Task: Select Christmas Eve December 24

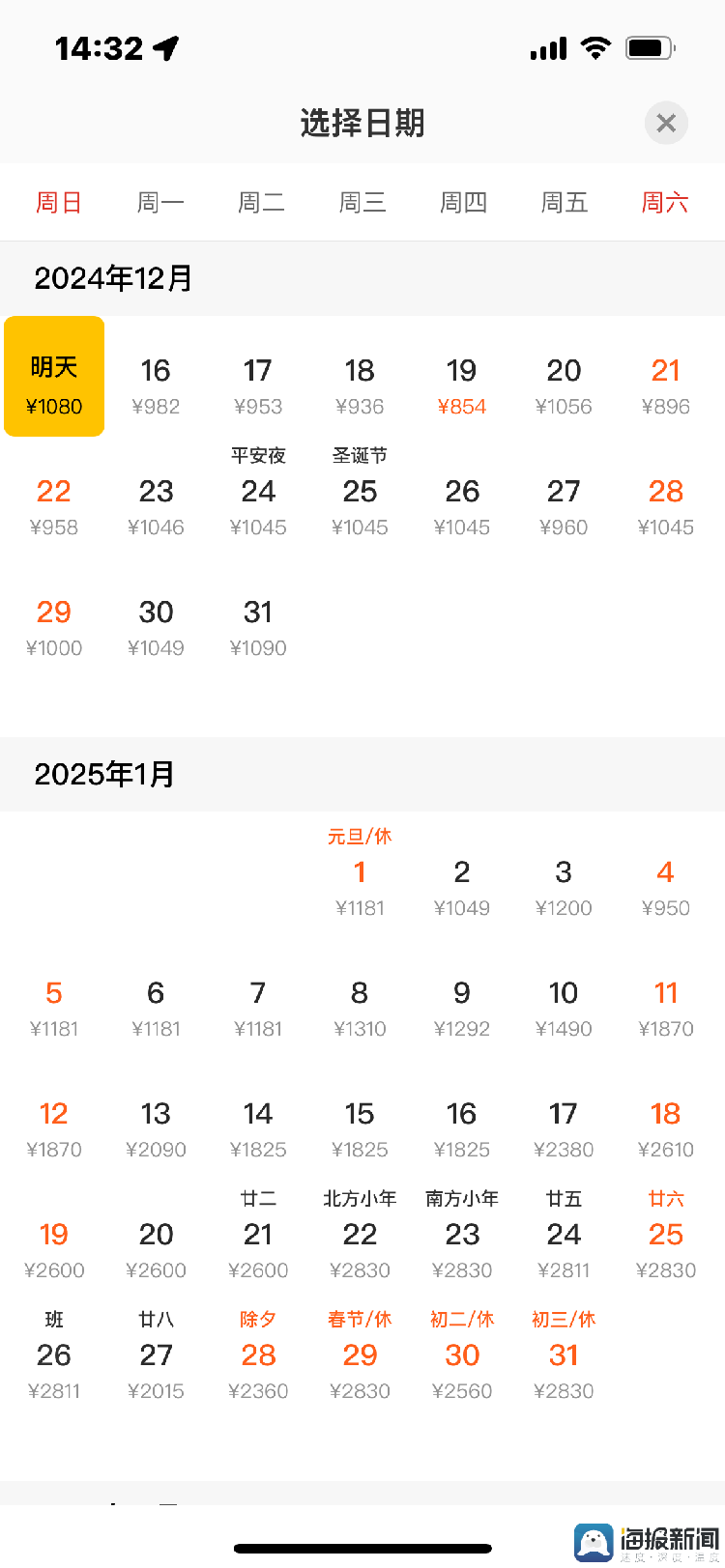Action: pyautogui.click(x=258, y=491)
